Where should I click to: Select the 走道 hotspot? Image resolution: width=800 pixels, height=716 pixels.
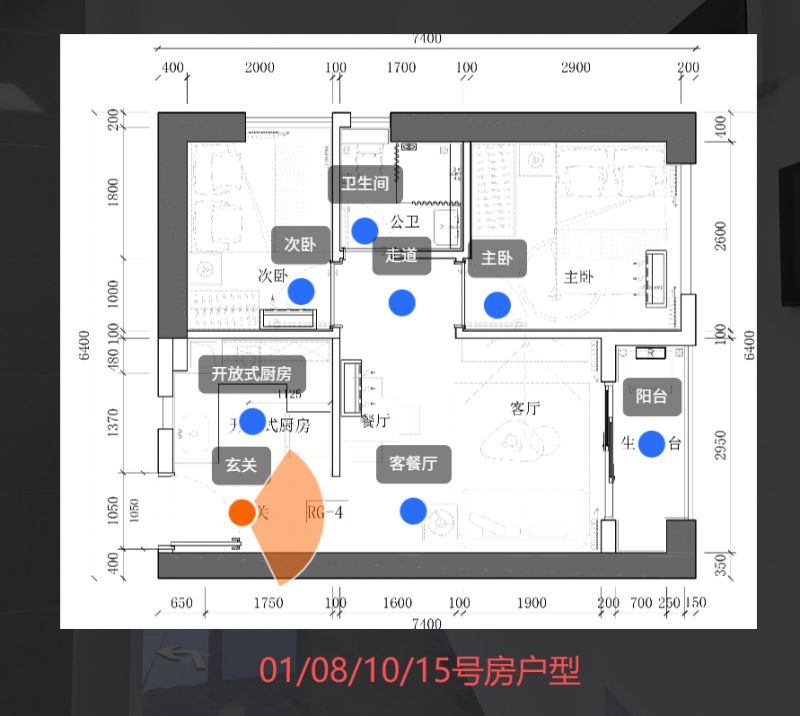[402, 301]
